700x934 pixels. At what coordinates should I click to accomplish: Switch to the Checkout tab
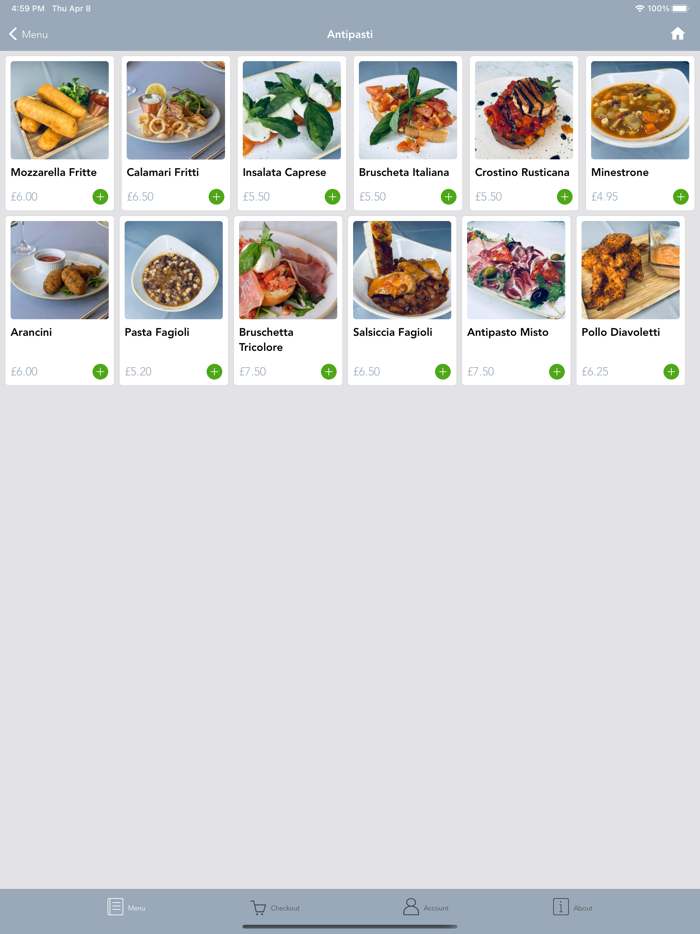click(274, 907)
